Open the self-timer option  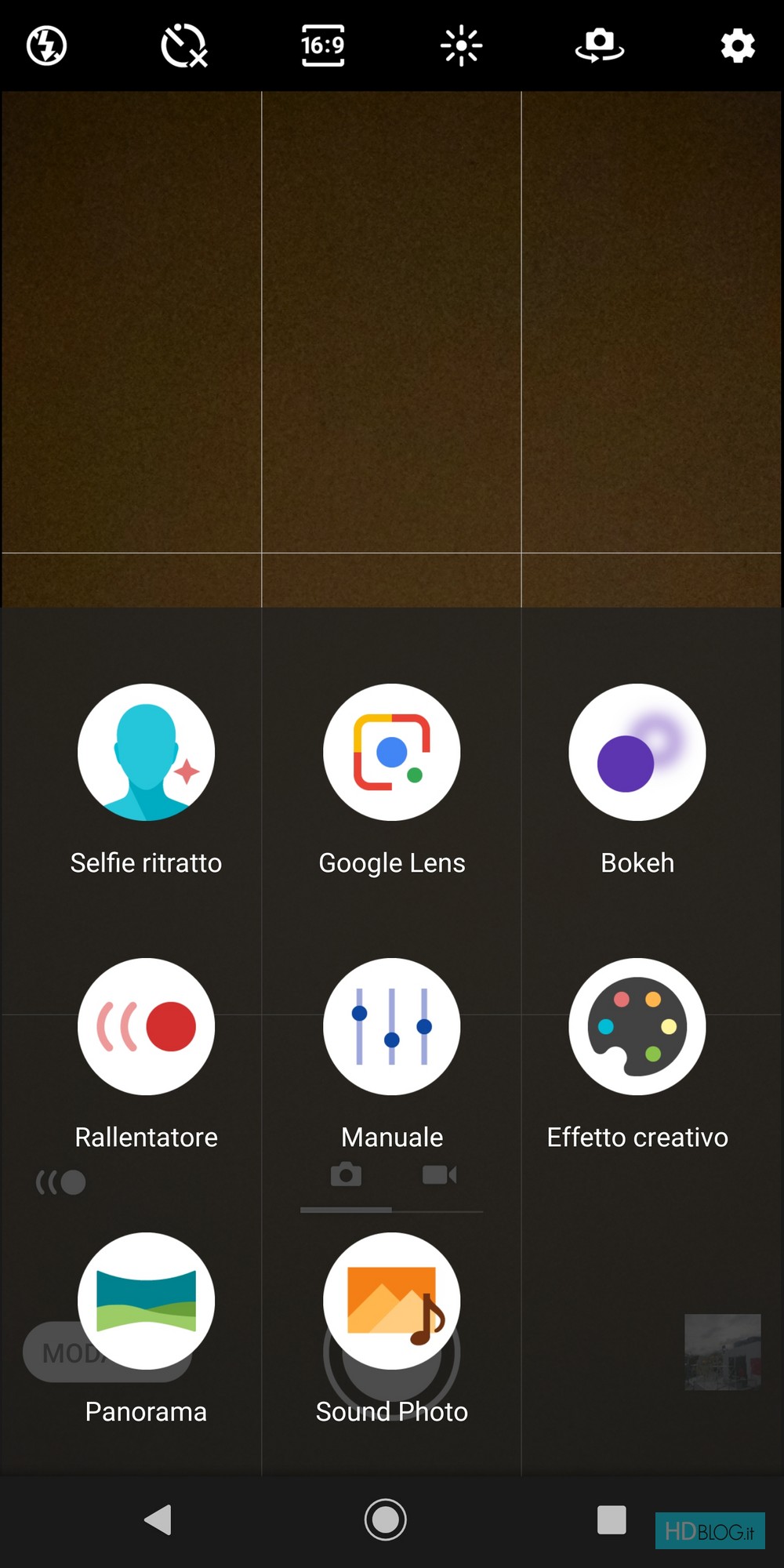tap(184, 45)
